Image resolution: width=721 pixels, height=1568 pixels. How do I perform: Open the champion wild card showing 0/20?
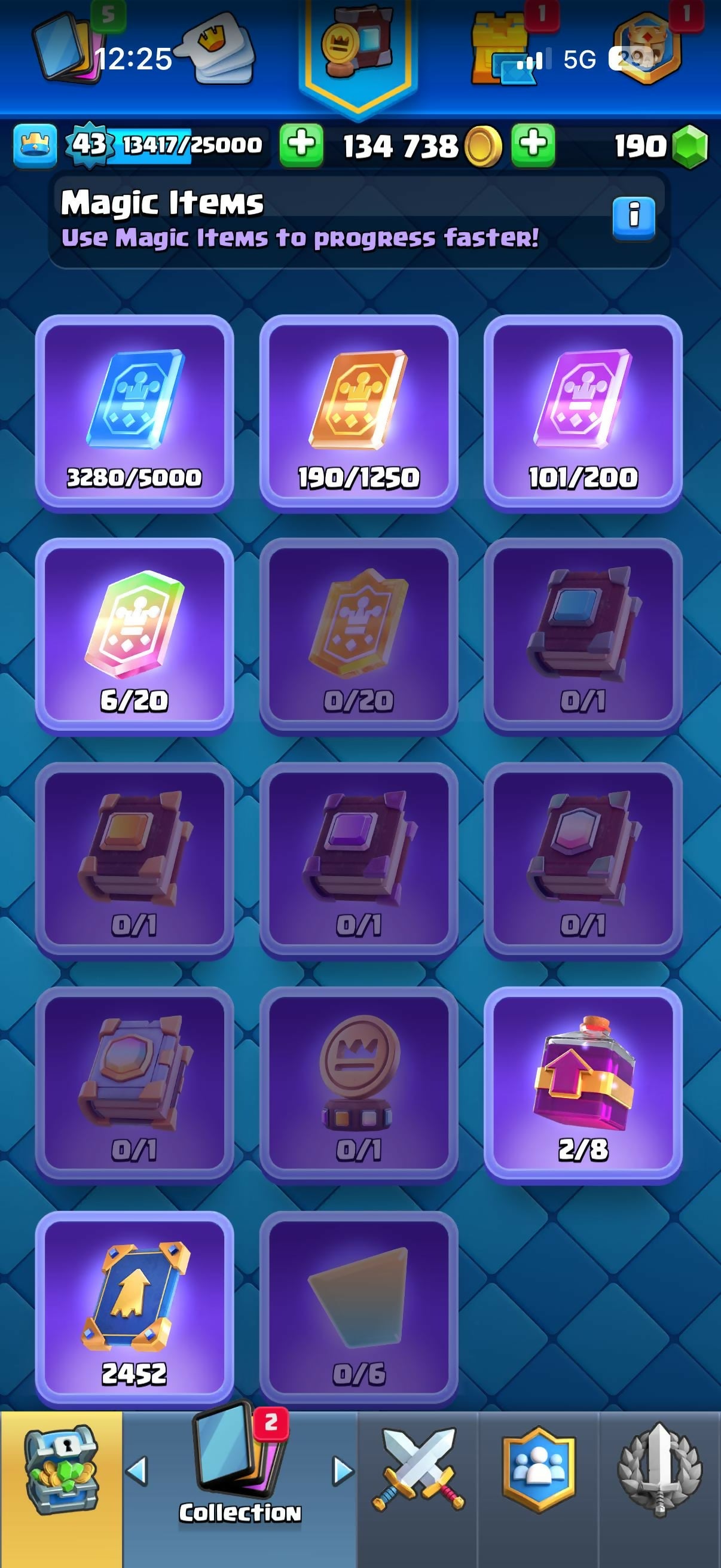359,637
